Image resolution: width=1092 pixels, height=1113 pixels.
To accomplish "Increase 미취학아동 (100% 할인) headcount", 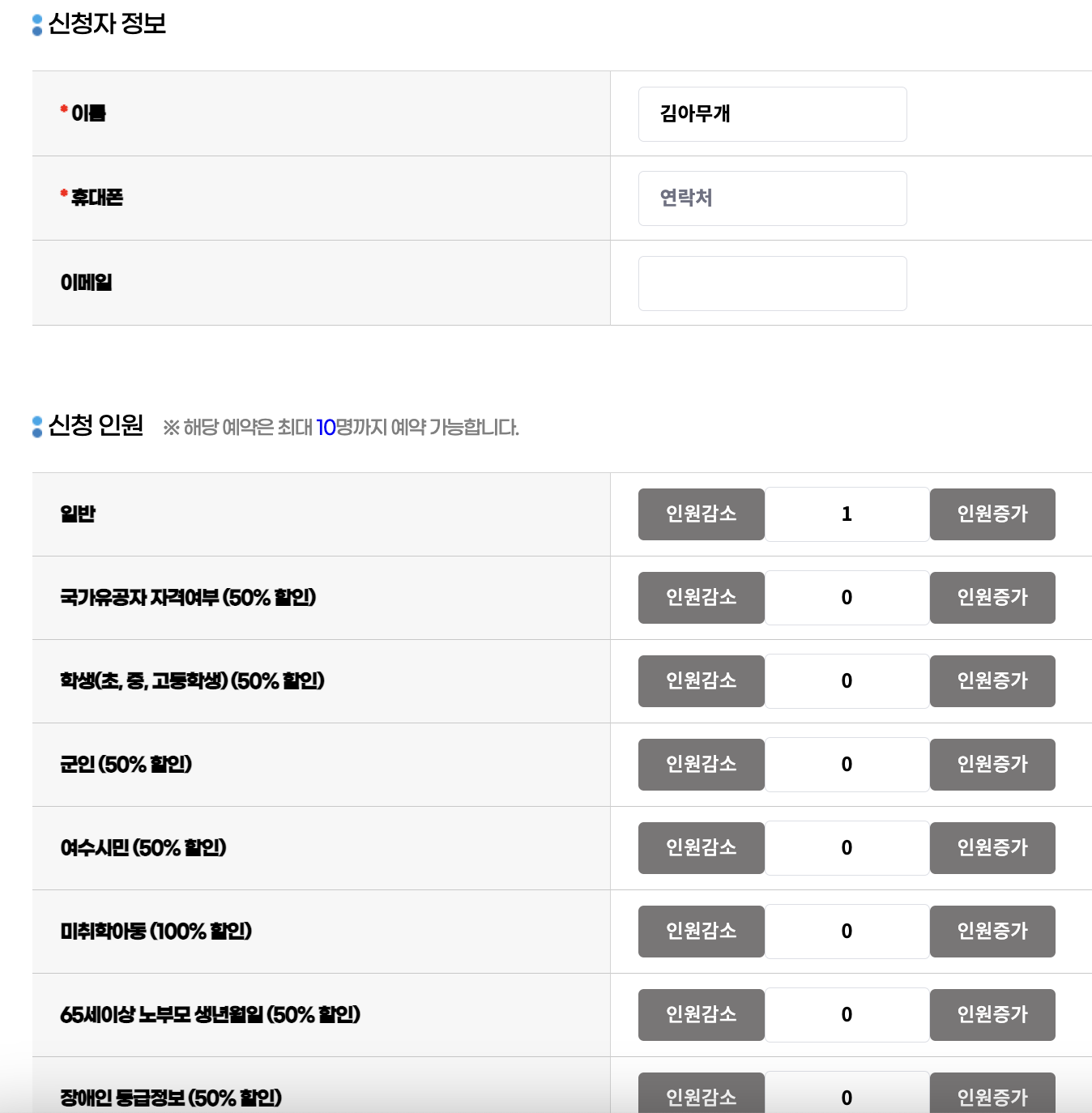I will point(992,931).
